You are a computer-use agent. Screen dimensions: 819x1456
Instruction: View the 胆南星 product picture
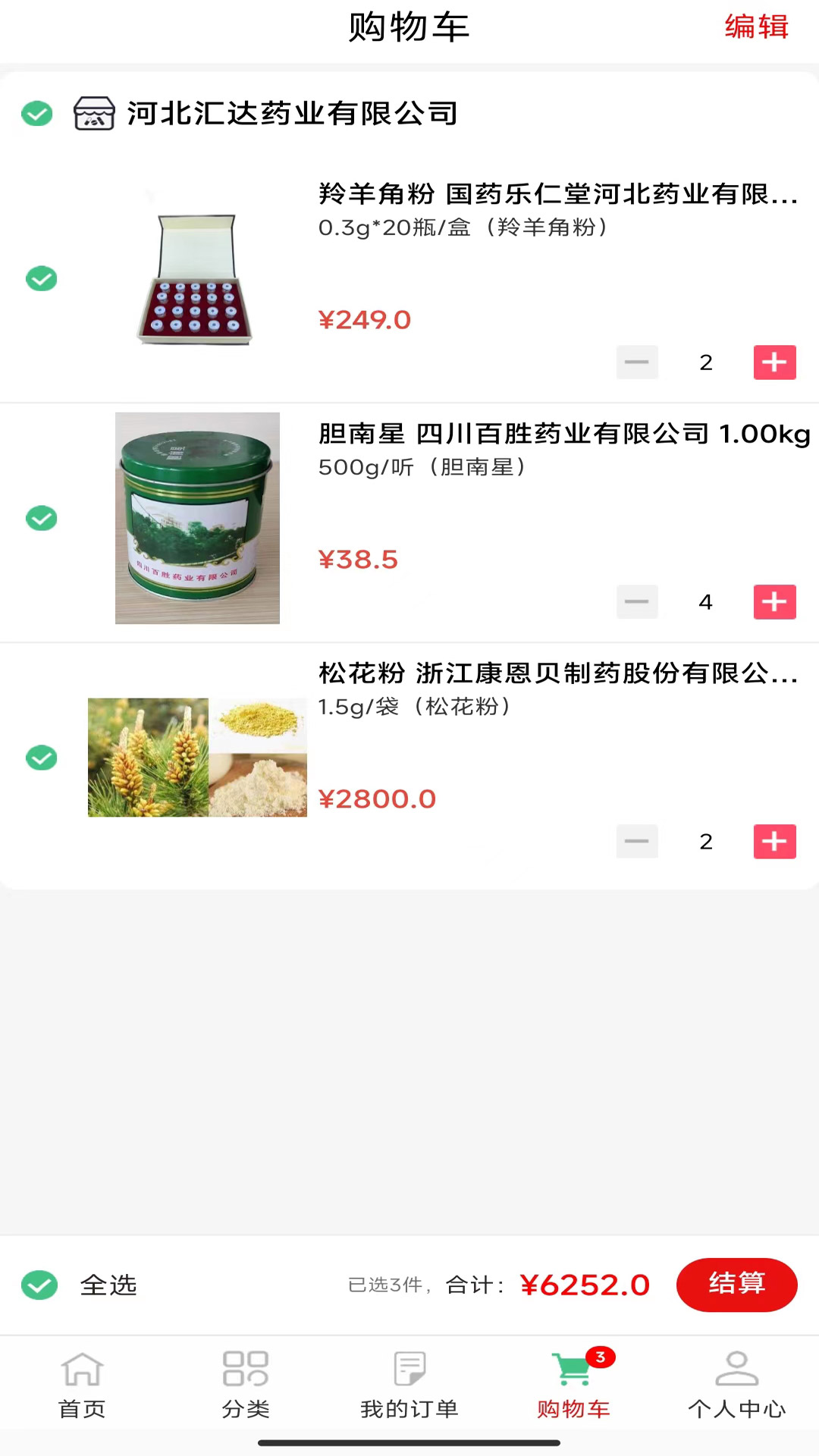click(197, 519)
